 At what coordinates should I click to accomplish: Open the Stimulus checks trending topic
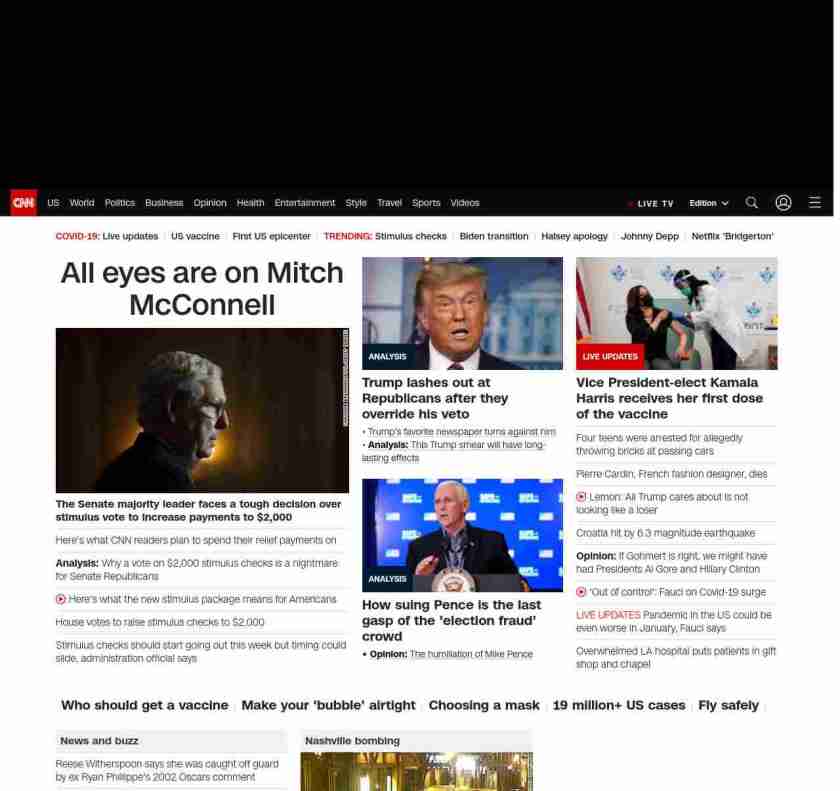click(411, 237)
